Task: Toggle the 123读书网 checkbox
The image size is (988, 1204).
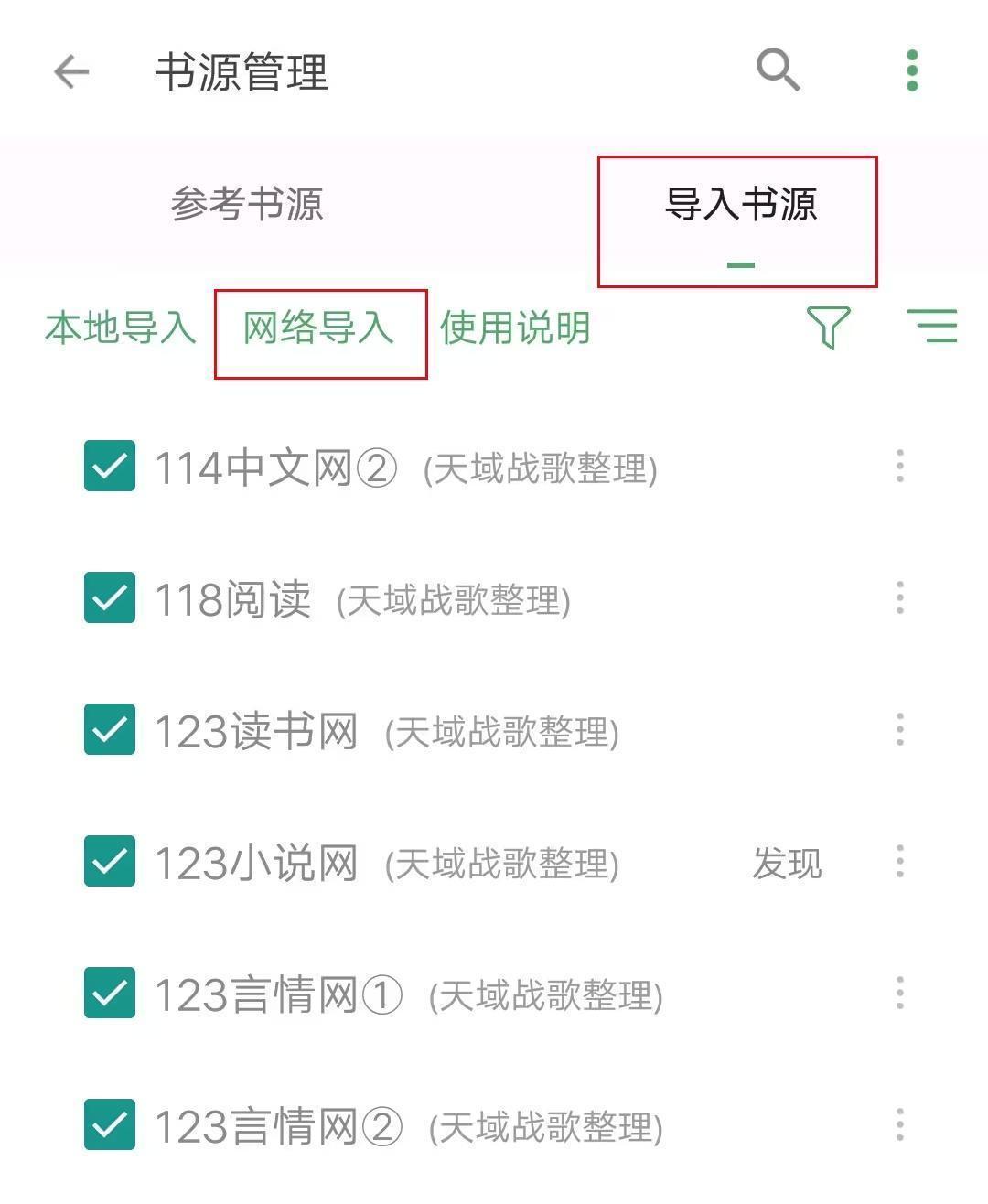Action: coord(110,730)
